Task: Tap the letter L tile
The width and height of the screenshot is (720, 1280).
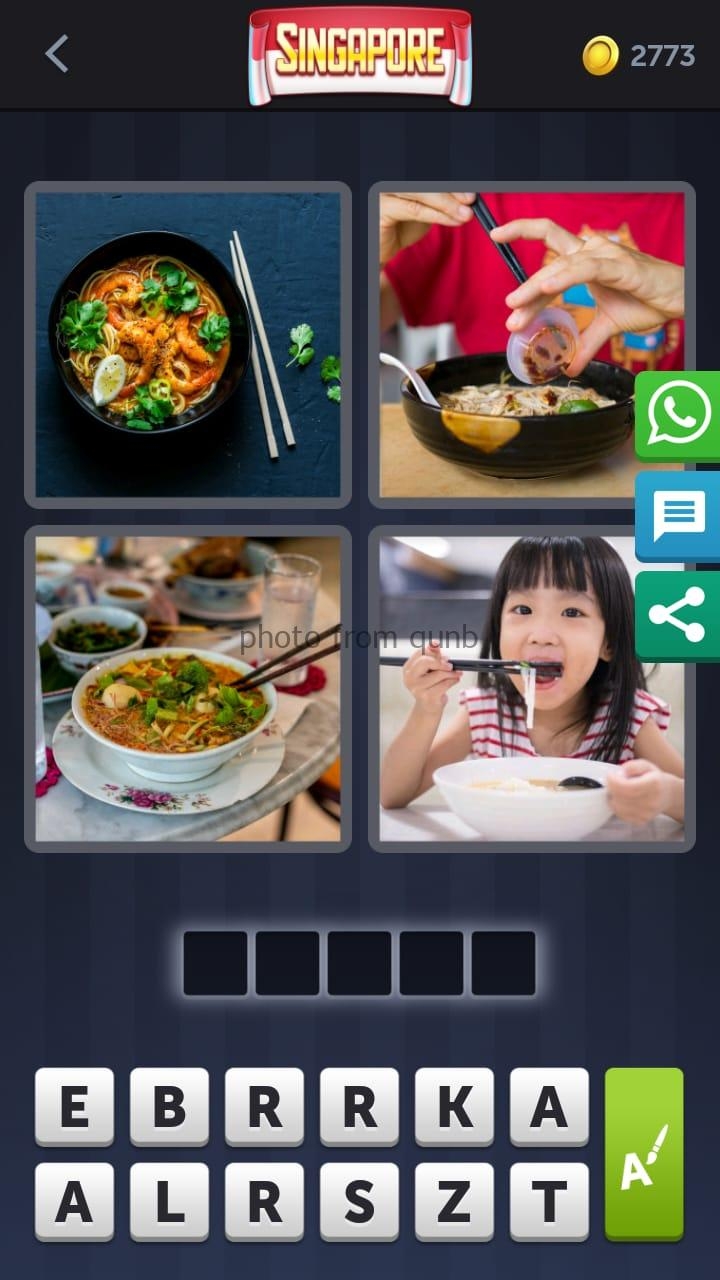Action: pos(169,1201)
